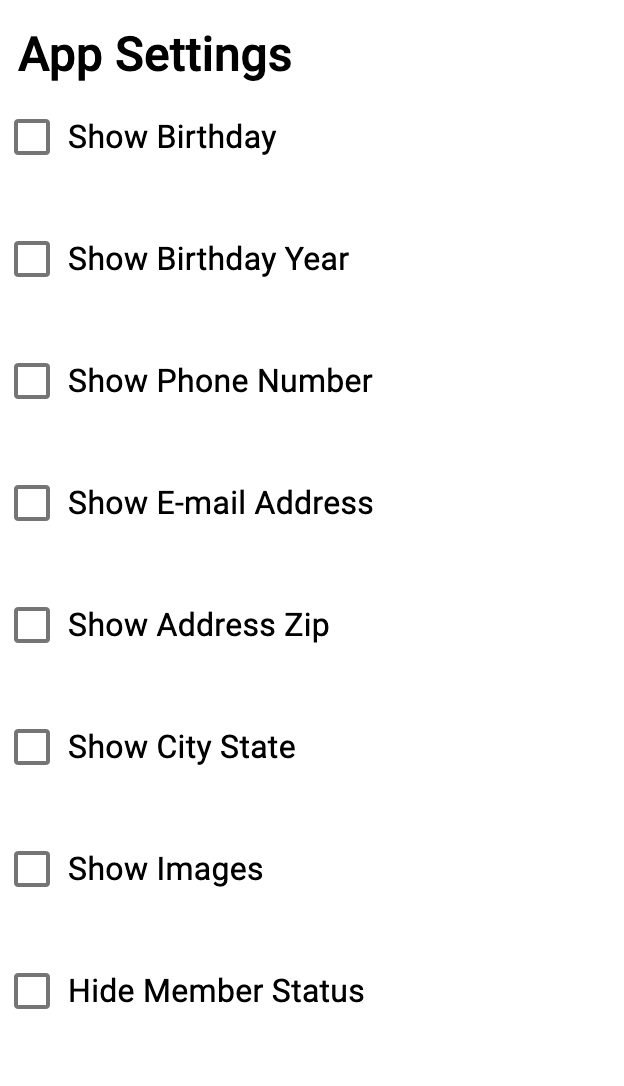Check the Show Birthday checkbox
The width and height of the screenshot is (624, 1086).
32,137
